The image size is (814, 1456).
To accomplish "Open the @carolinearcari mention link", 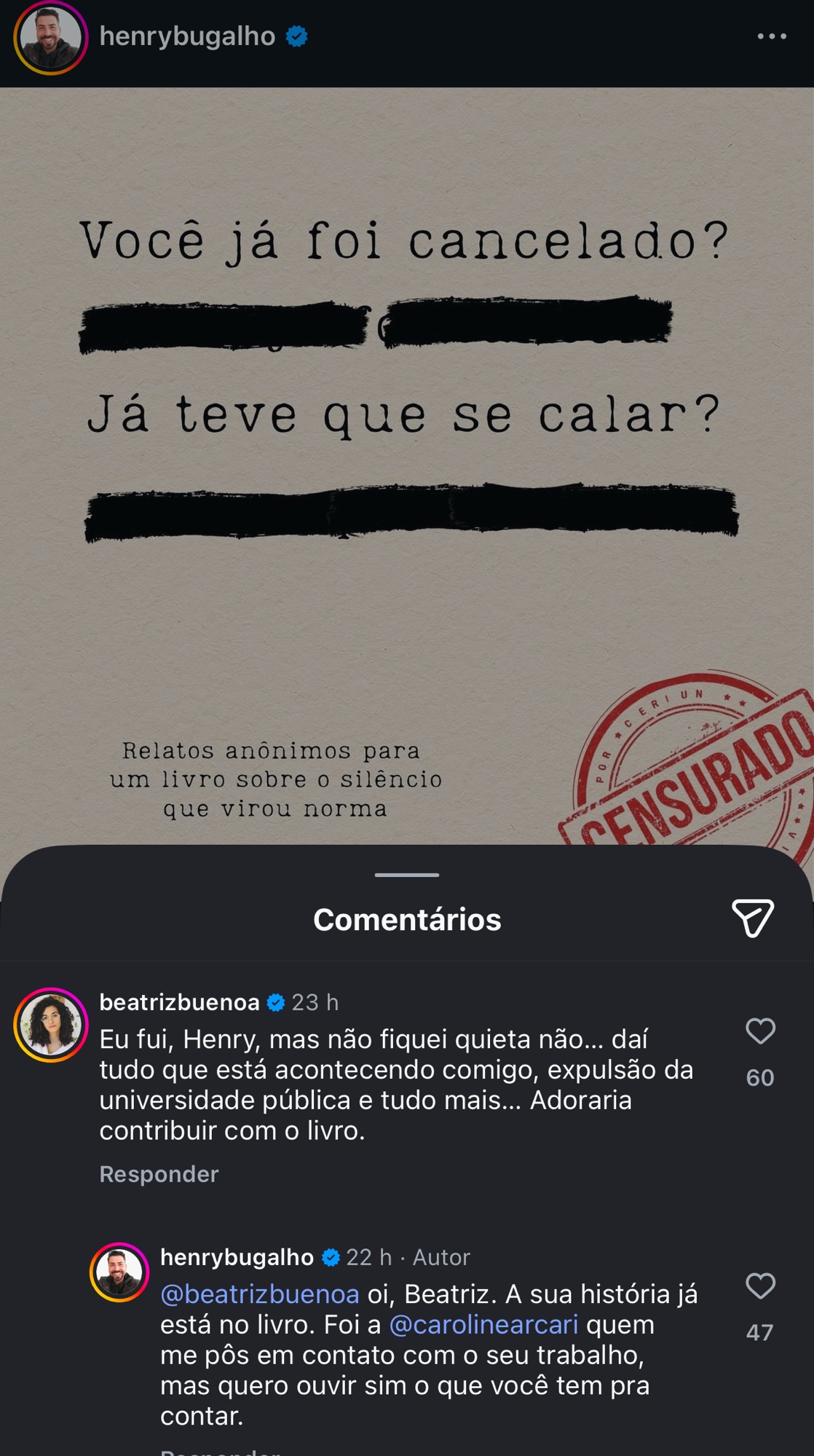I will (x=483, y=1325).
